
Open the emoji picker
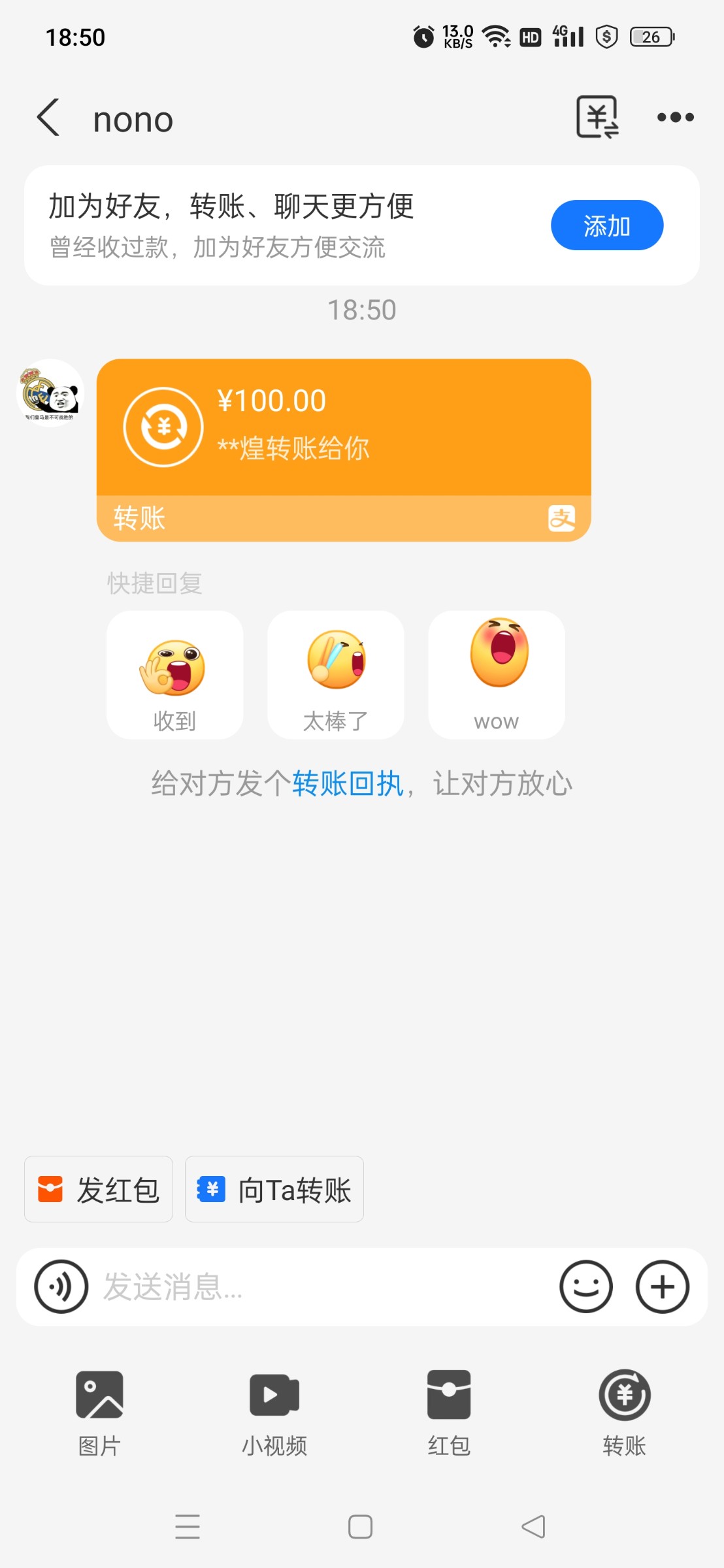coord(586,1286)
